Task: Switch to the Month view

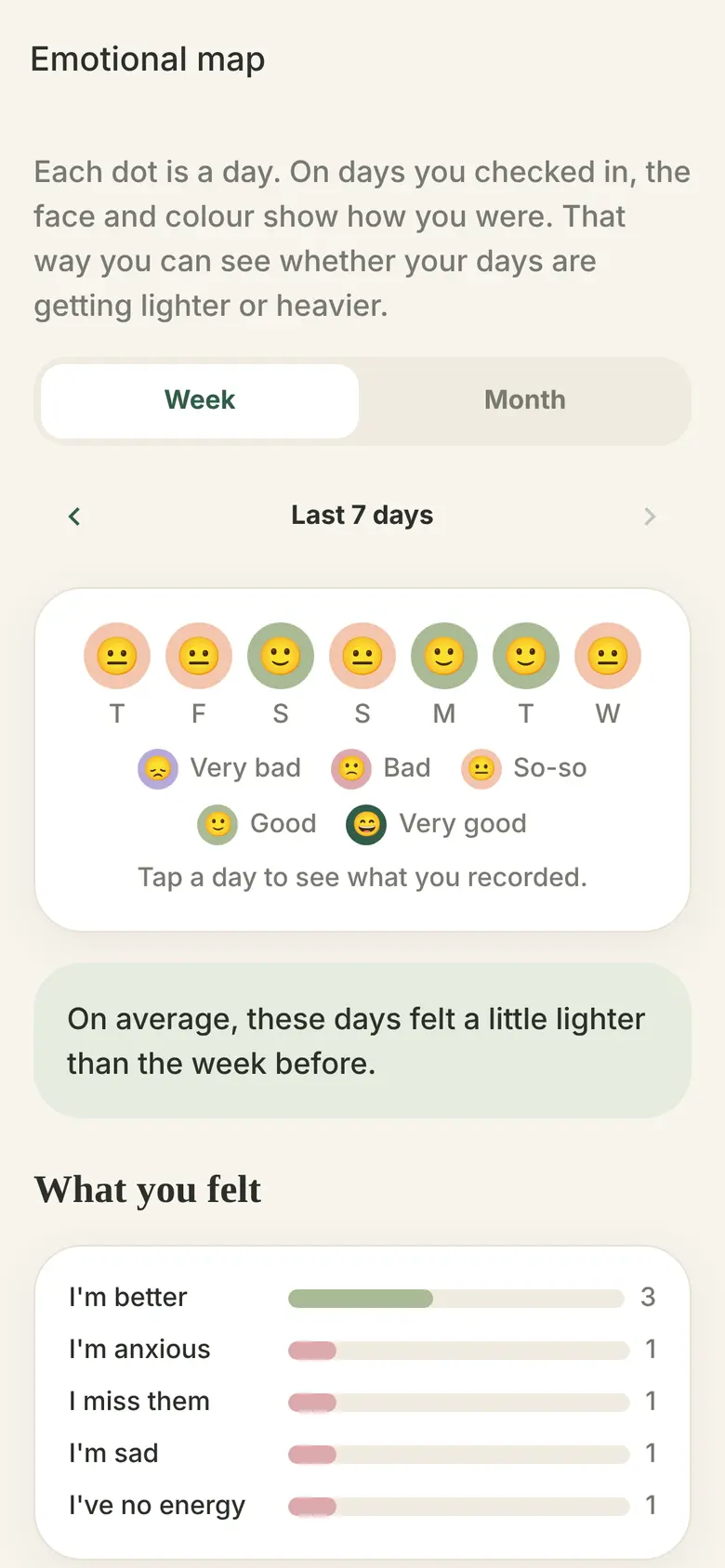Action: point(524,400)
